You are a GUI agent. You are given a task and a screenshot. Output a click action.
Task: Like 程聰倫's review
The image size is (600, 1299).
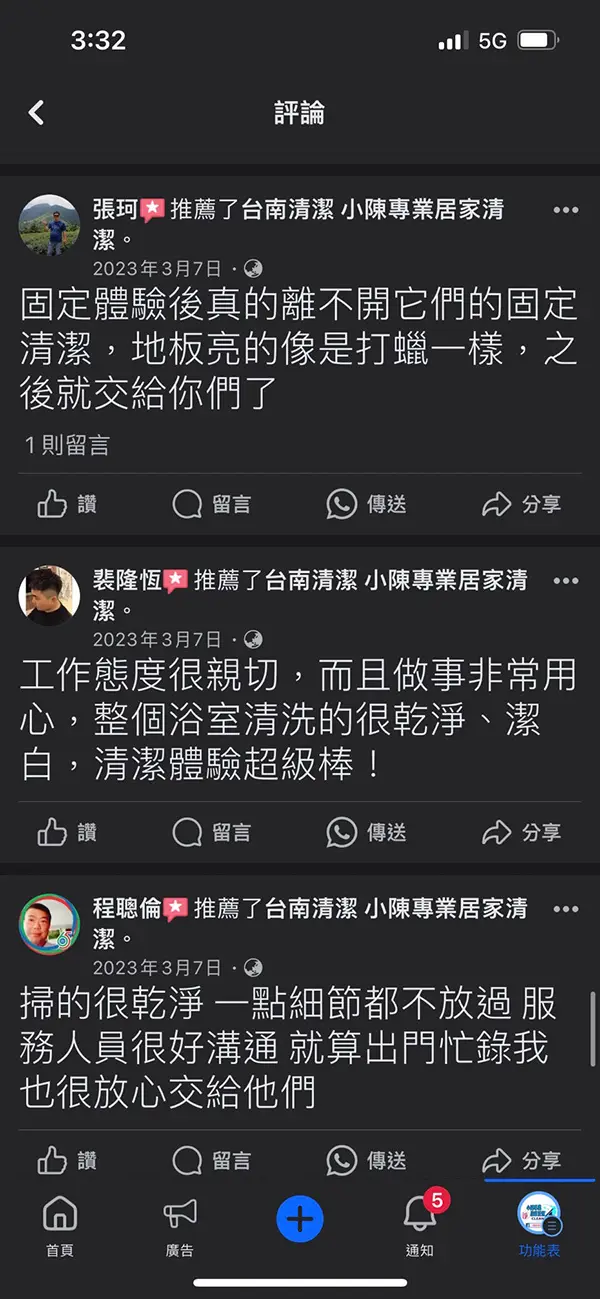point(67,1160)
